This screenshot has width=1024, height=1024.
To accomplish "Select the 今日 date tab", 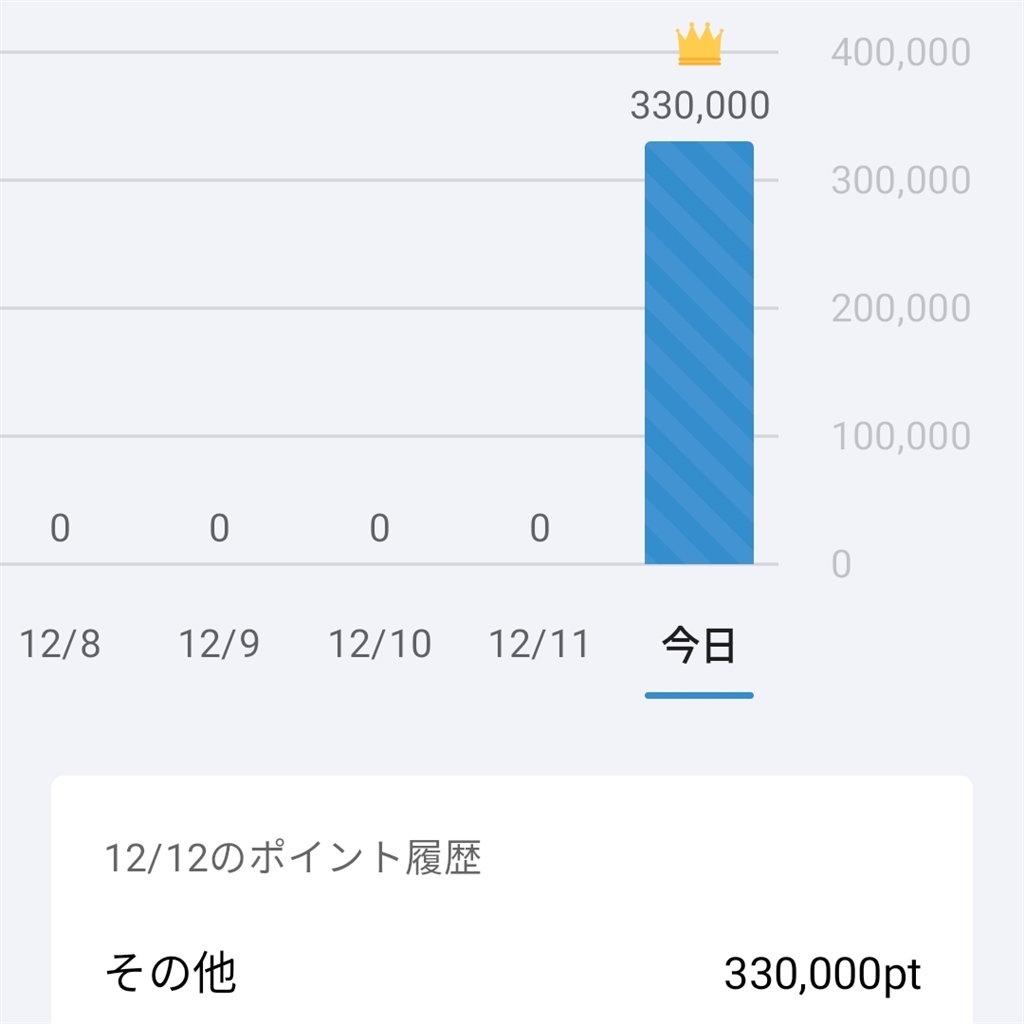I will click(699, 647).
